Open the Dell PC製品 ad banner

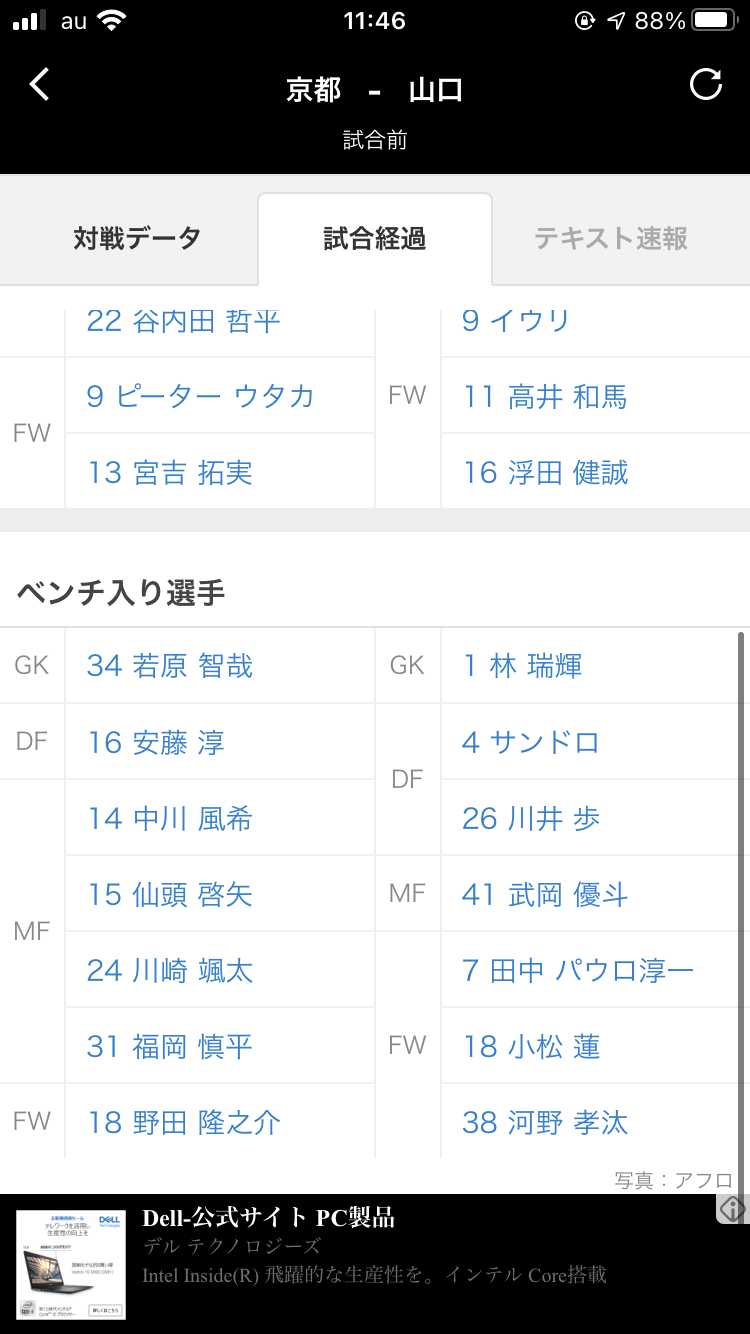point(375,1264)
